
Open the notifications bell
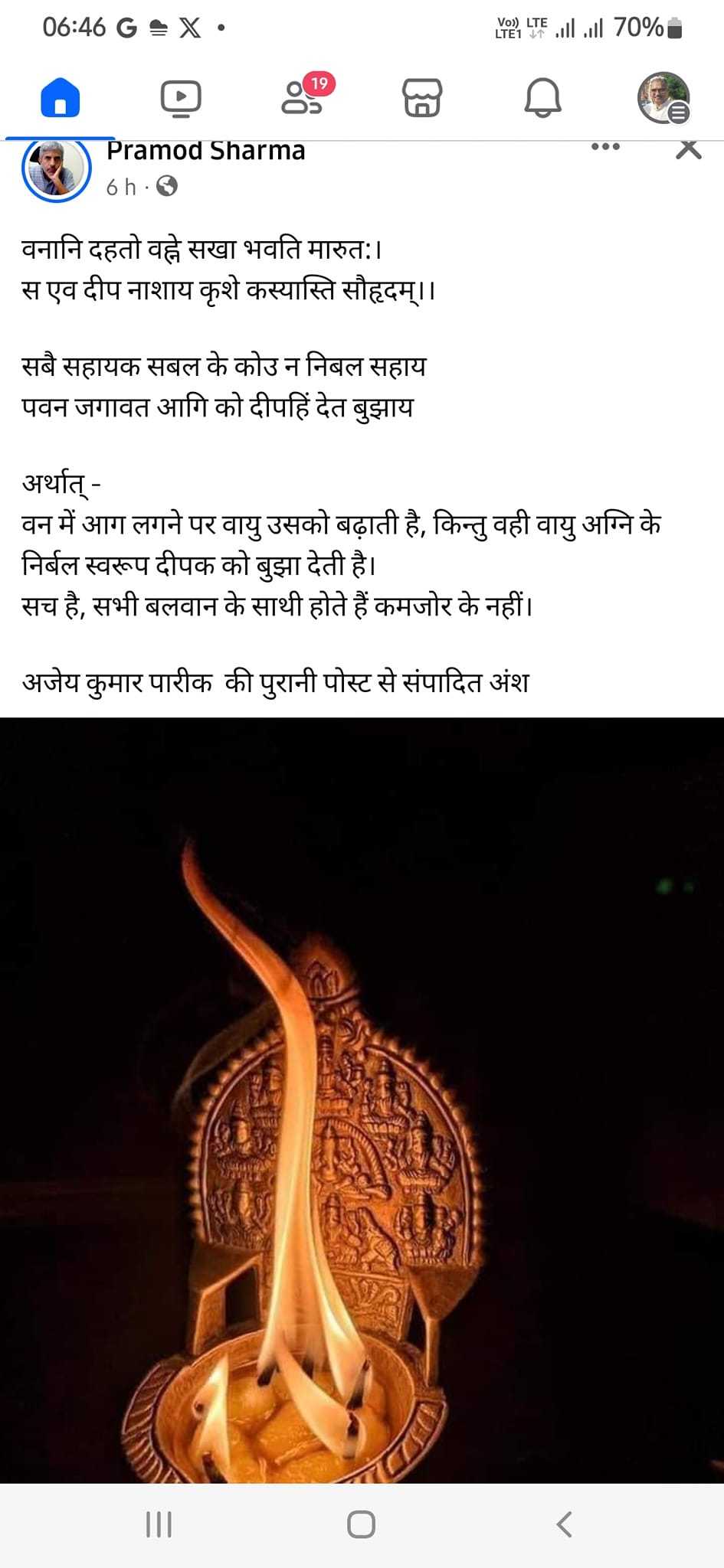click(x=542, y=98)
